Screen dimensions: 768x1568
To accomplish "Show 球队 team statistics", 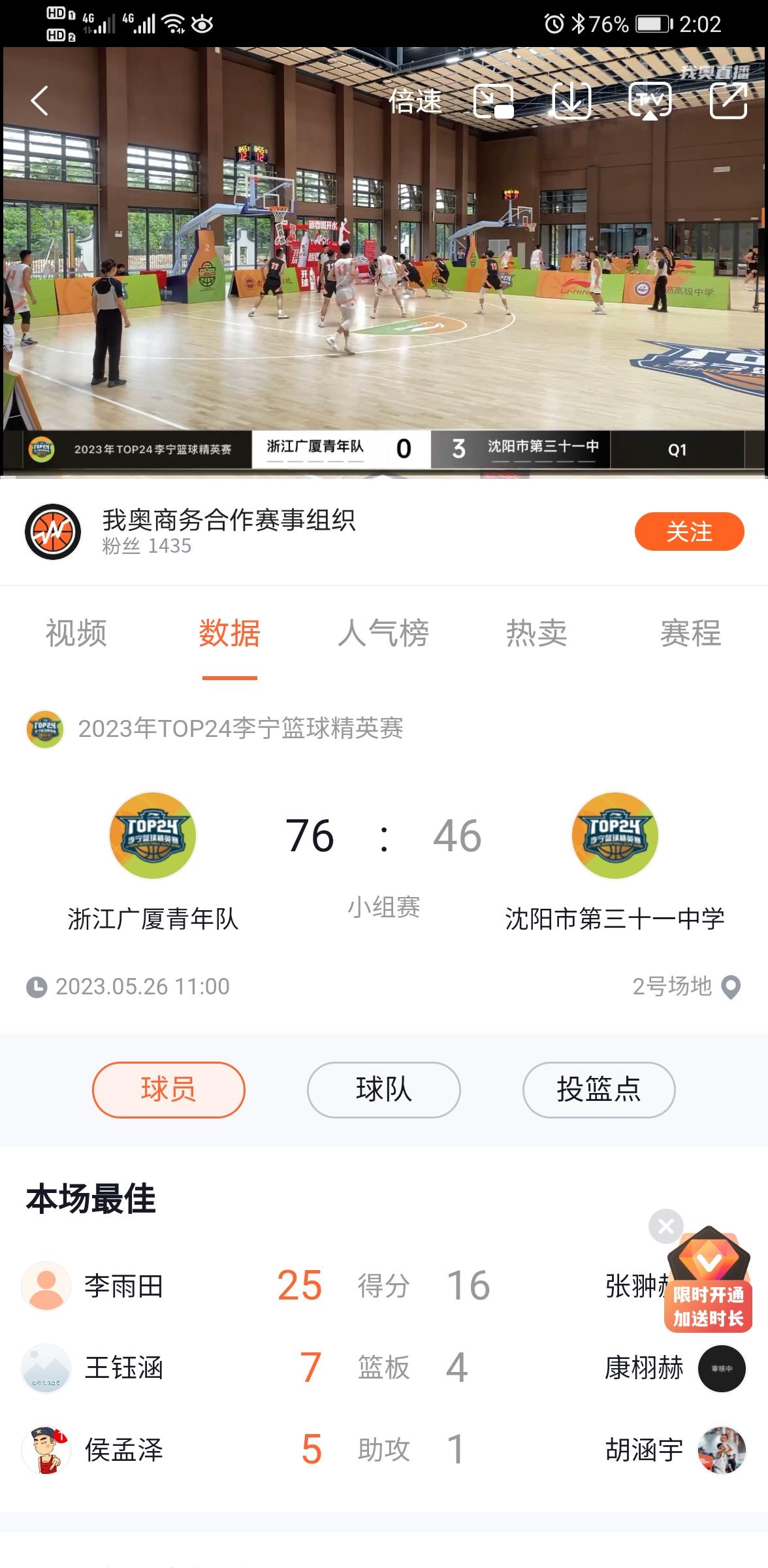I will (x=383, y=1090).
